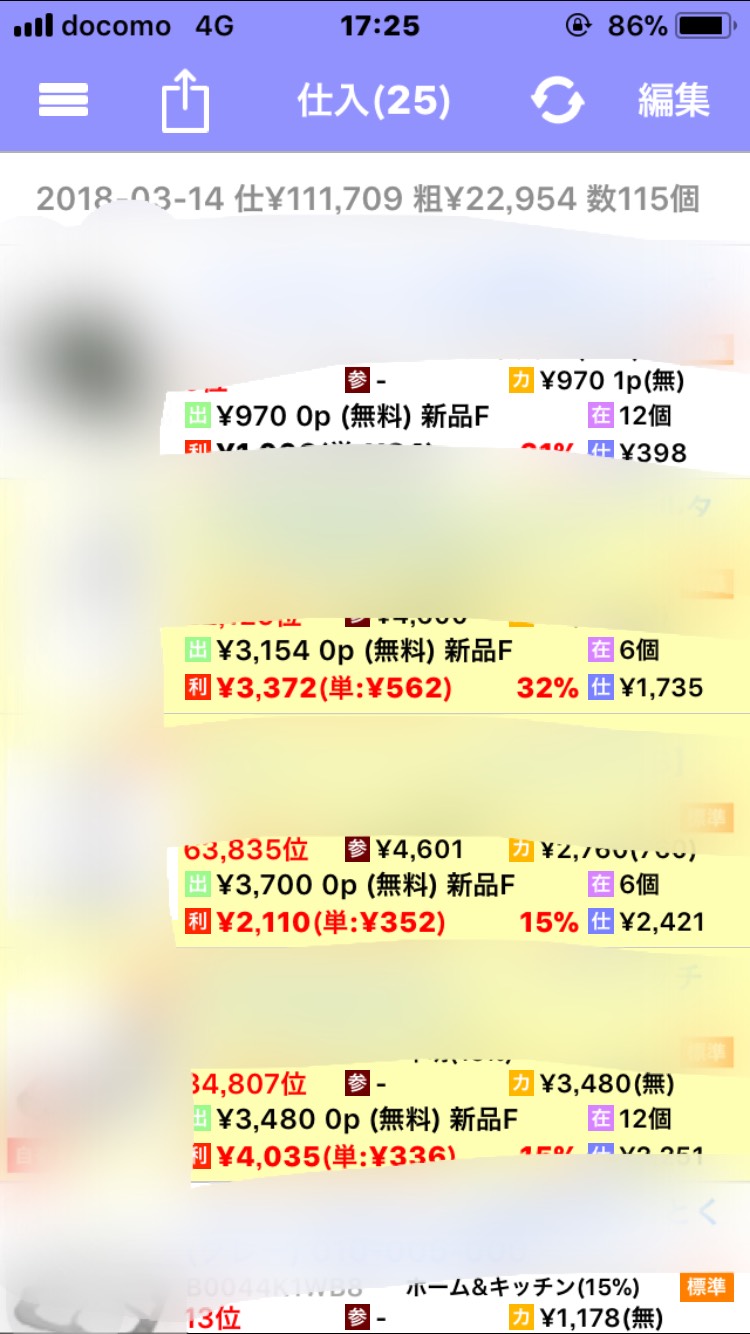Open the item priced ¥970 with 12個
The width and height of the screenshot is (750, 1334).
click(375, 362)
